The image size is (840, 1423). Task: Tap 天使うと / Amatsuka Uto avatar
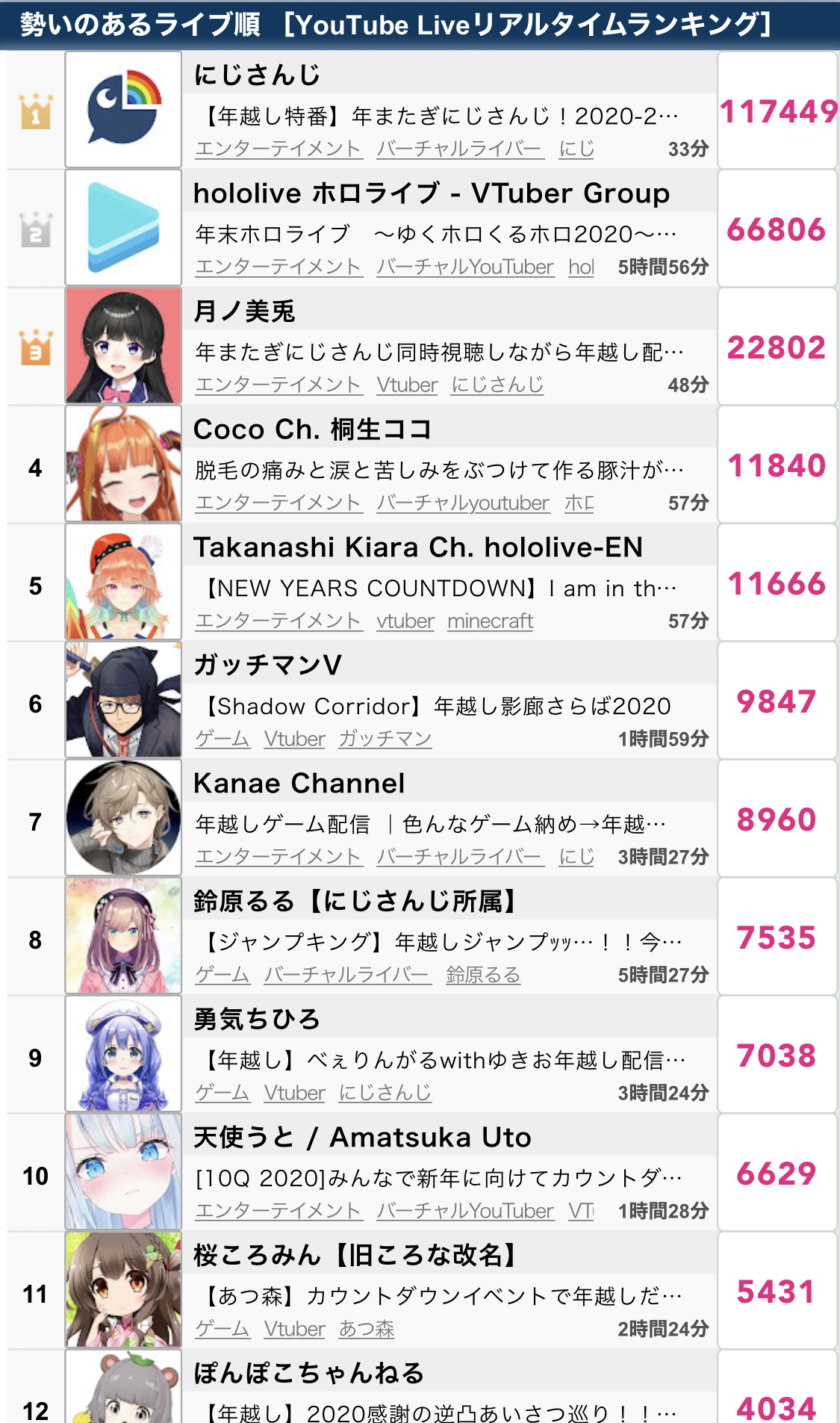point(123,1172)
